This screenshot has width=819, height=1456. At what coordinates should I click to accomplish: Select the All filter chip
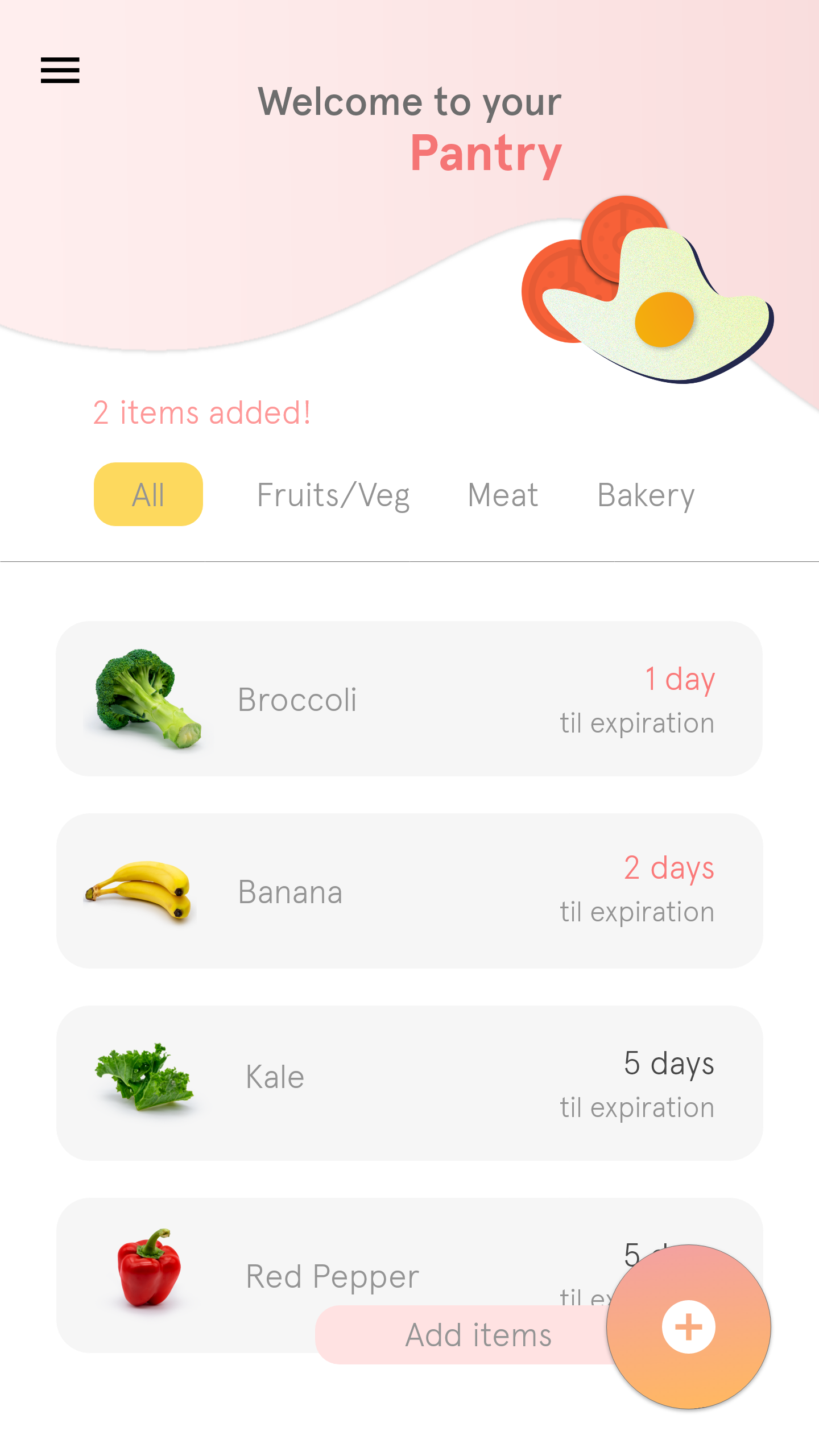pos(148,494)
